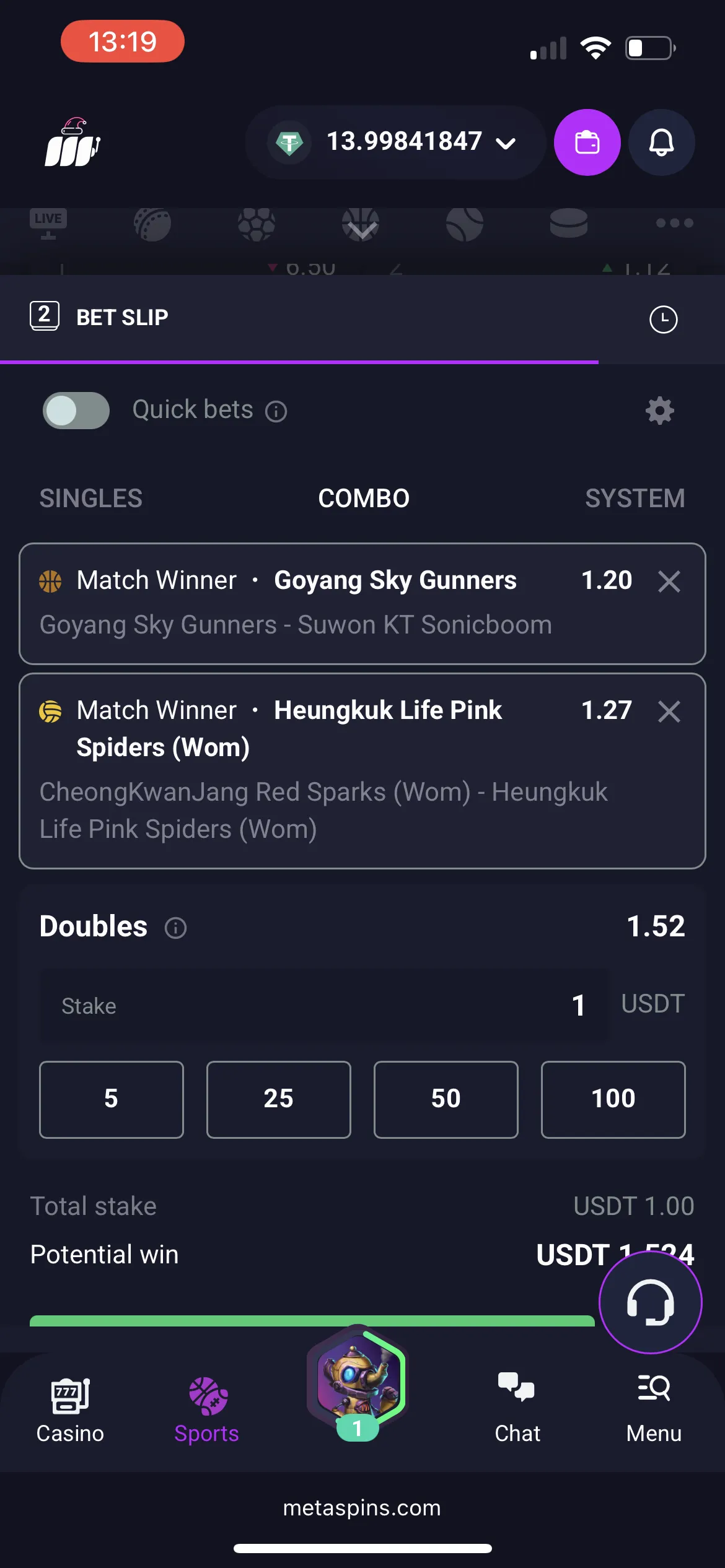Switch to the System tab
The image size is (725, 1568).
pyautogui.click(x=635, y=499)
